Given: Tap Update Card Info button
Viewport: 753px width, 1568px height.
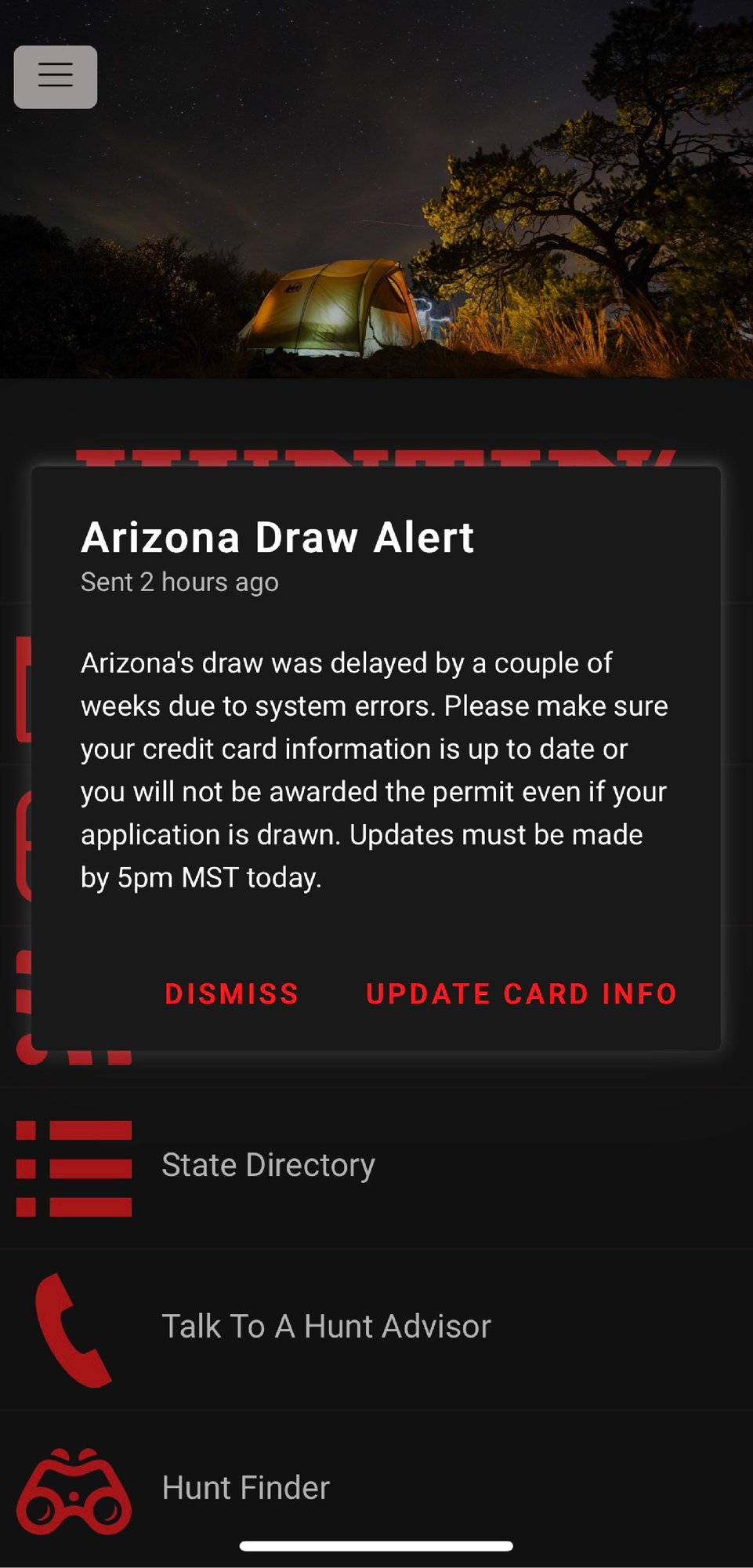Looking at the screenshot, I should pyautogui.click(x=521, y=993).
